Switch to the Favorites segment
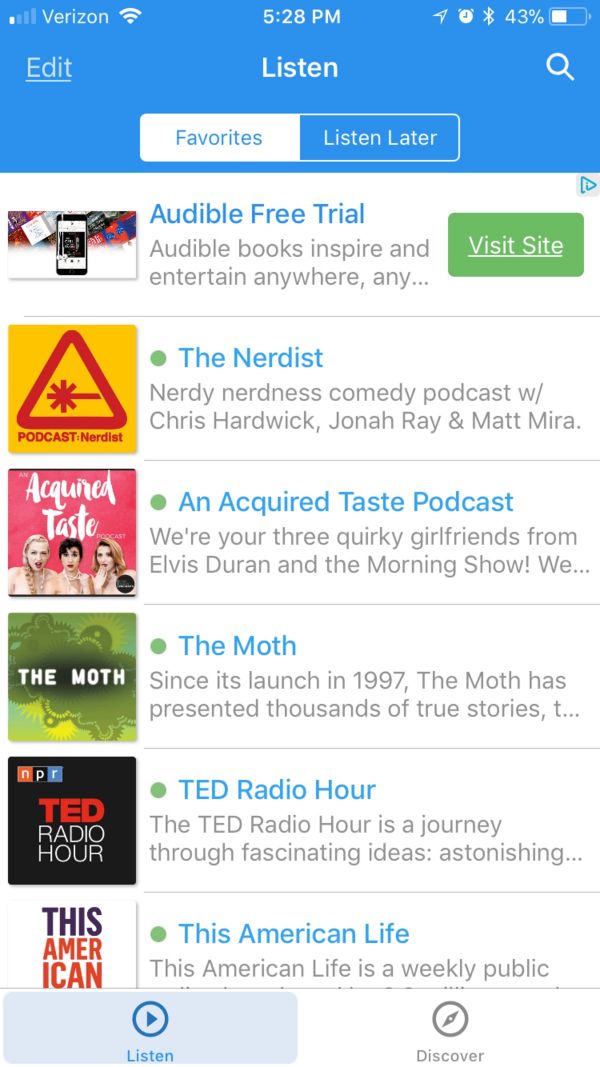 tap(219, 138)
